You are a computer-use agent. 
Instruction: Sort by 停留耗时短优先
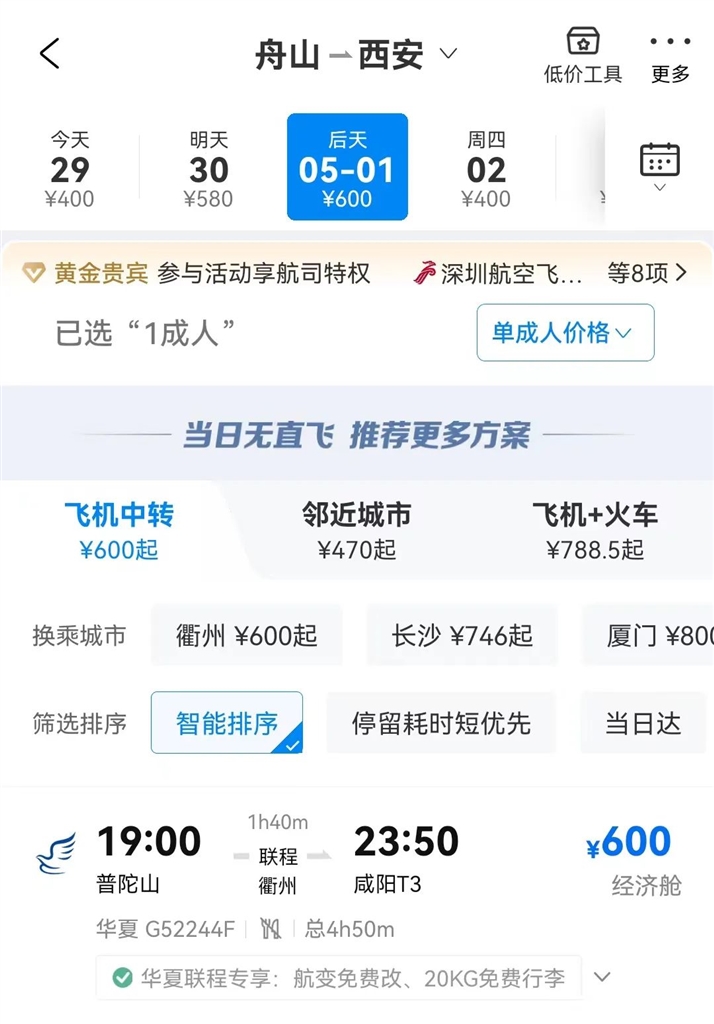pos(440,723)
